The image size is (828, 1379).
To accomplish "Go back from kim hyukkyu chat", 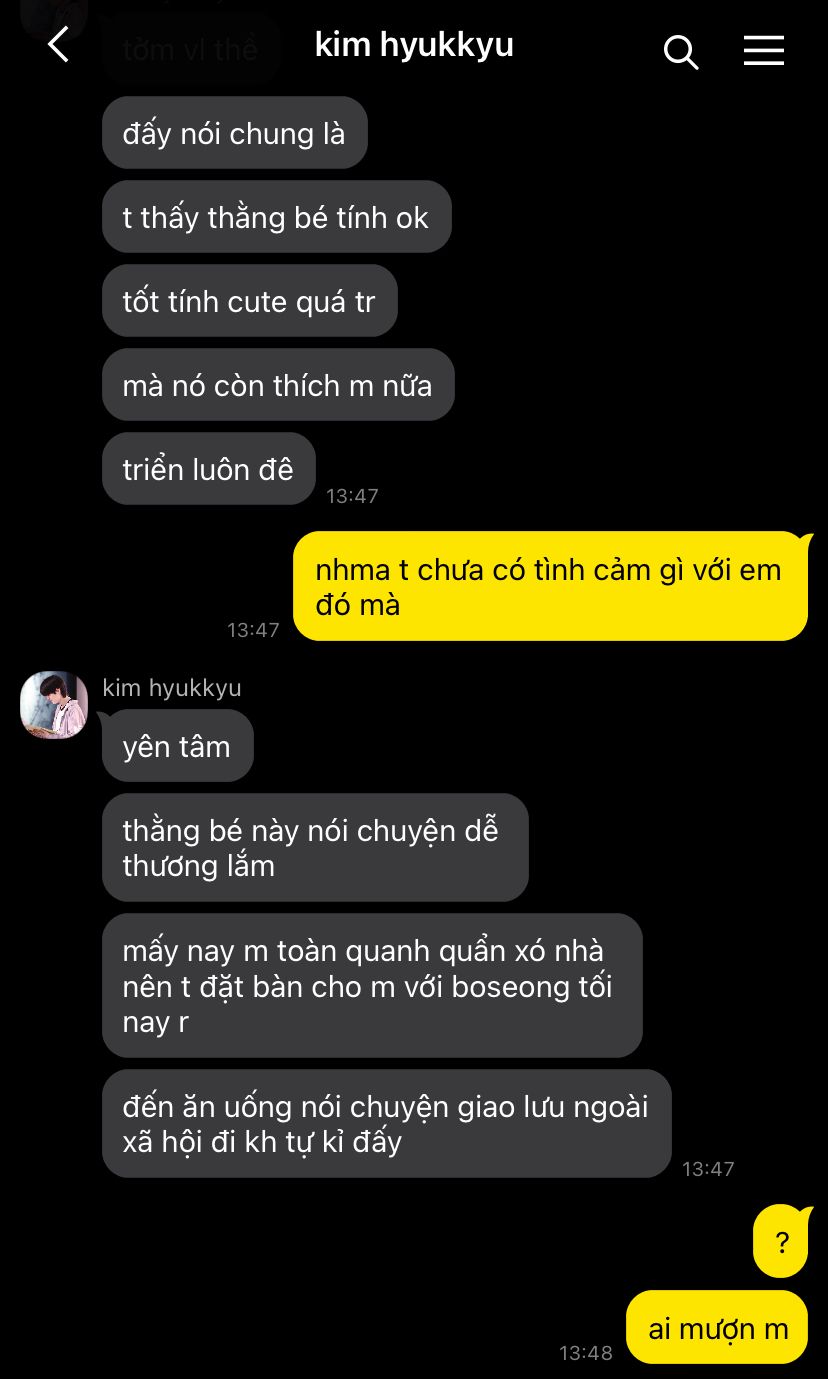I will pos(58,46).
